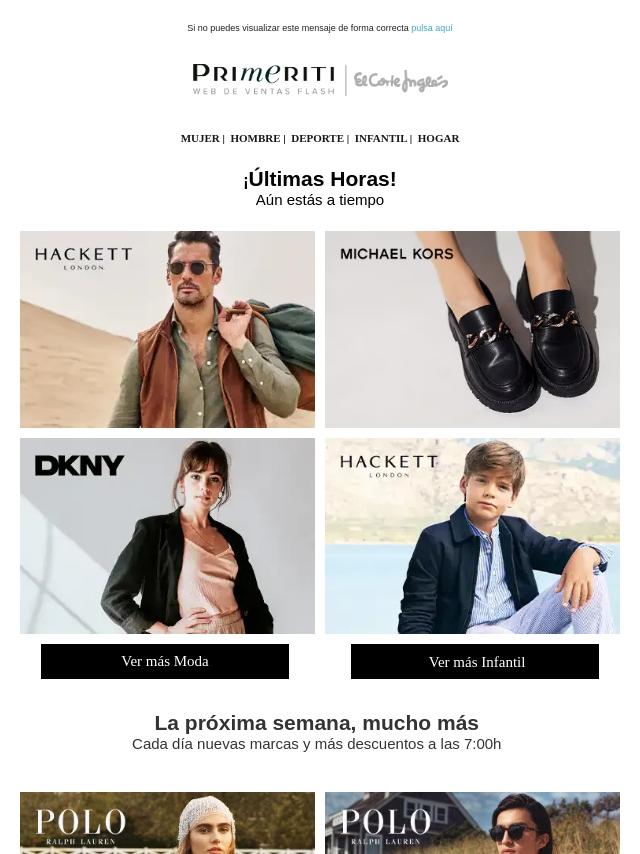The height and width of the screenshot is (854, 640).
Task: Tap the 'Ver más Moda' button
Action: [x=164, y=661]
